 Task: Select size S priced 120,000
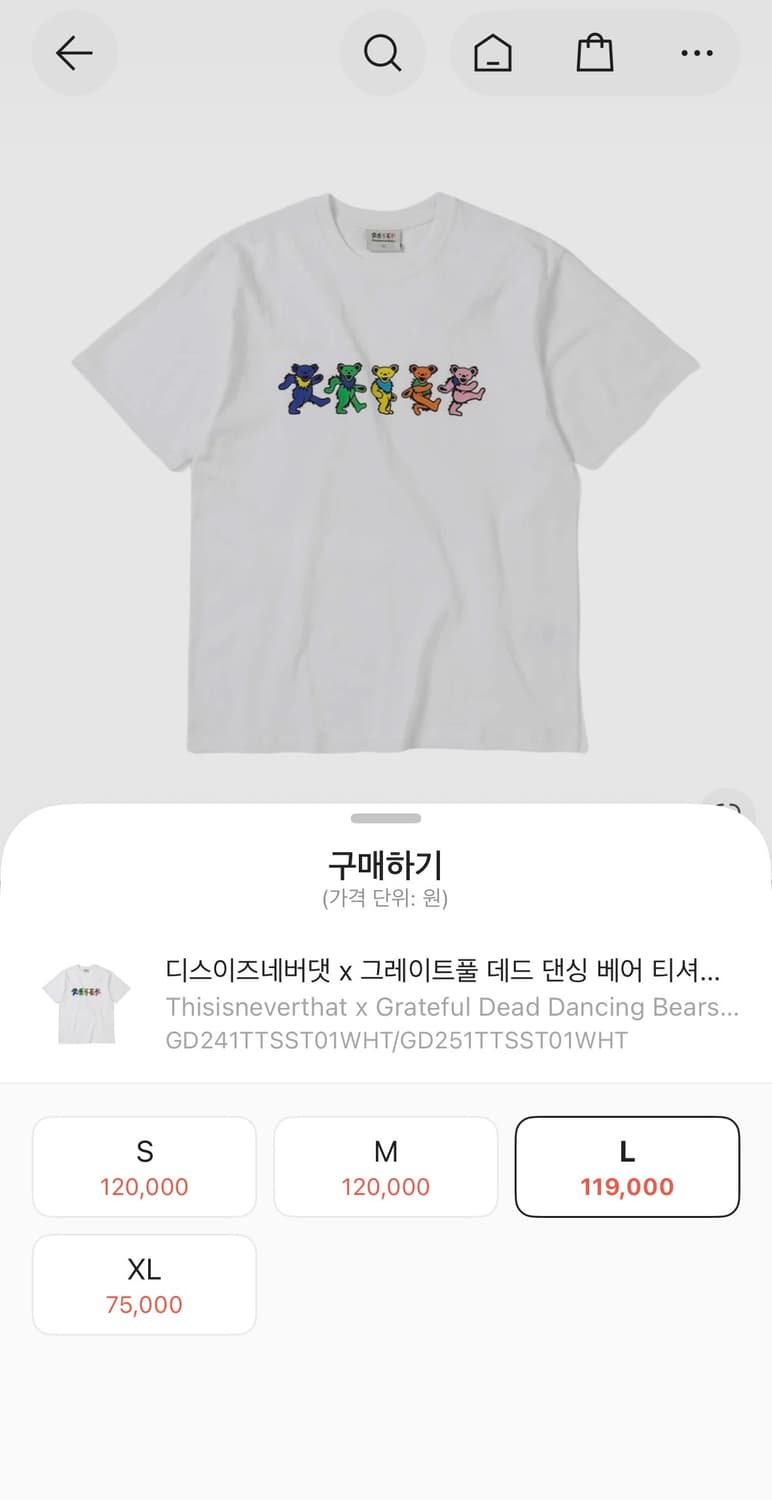(x=144, y=1166)
